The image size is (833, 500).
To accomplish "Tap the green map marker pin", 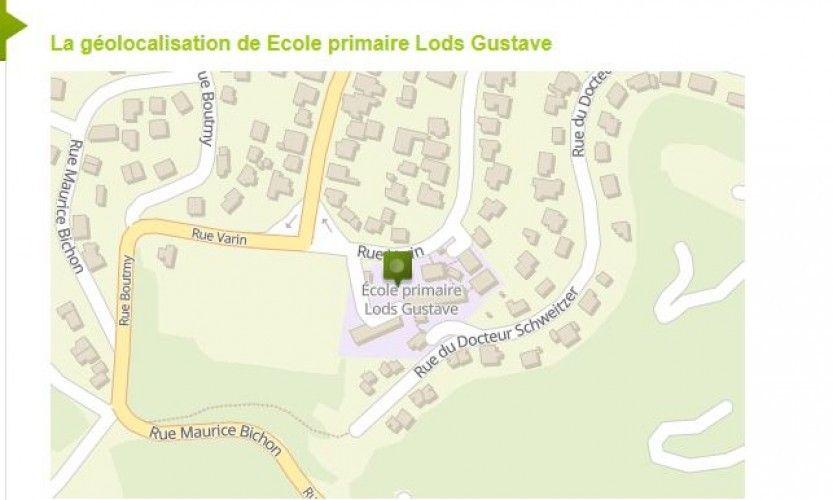I will [398, 266].
